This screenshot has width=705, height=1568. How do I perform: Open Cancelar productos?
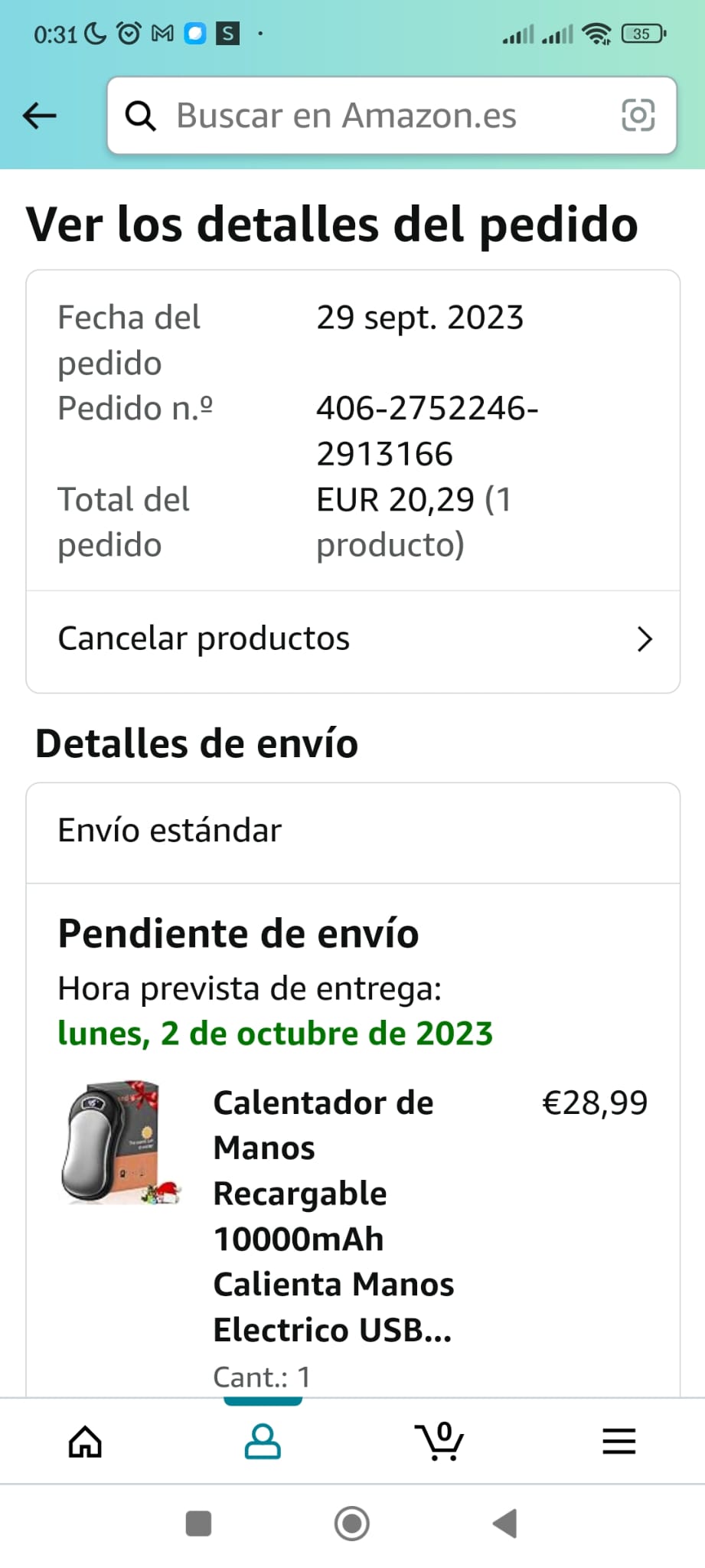[353, 639]
